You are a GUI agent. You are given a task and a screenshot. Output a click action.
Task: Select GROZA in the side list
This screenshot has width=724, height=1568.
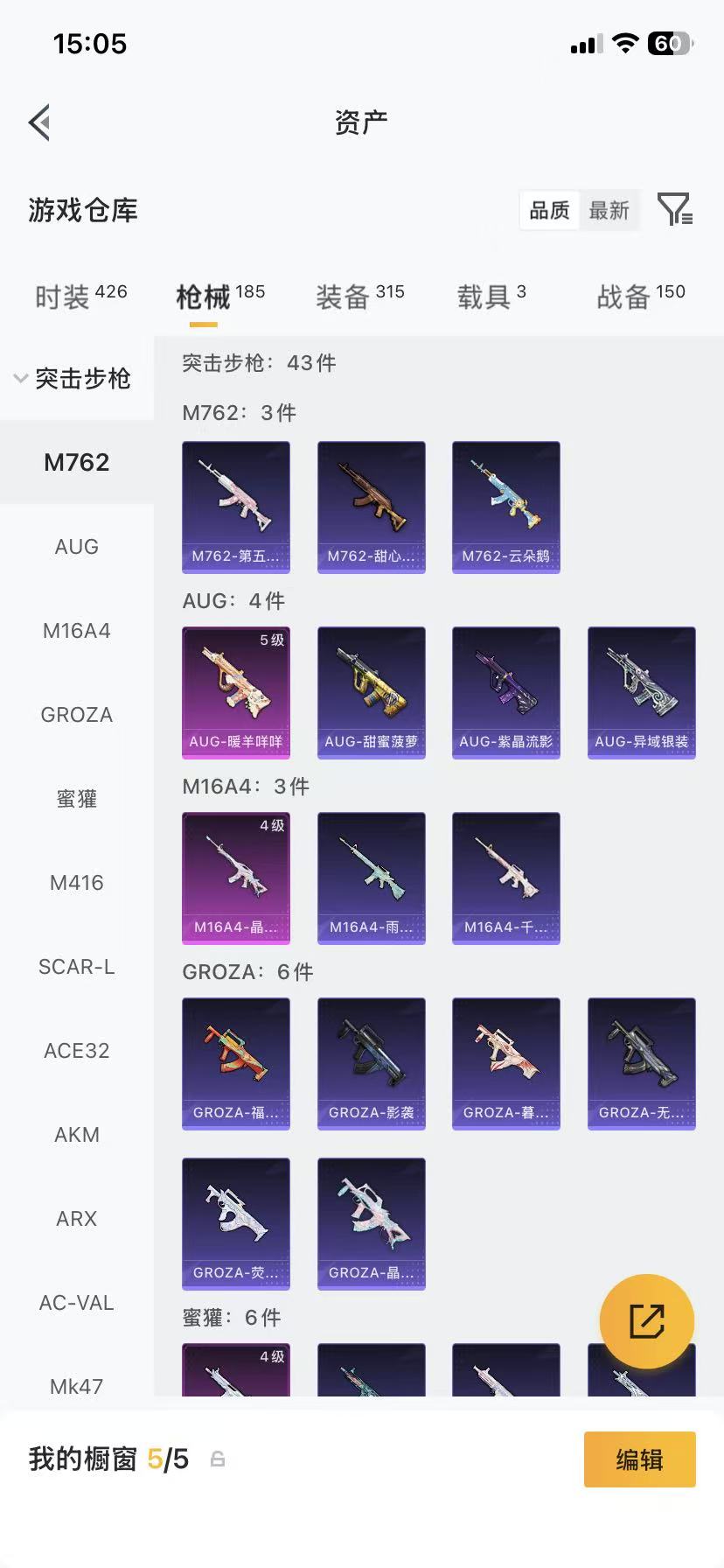77,715
